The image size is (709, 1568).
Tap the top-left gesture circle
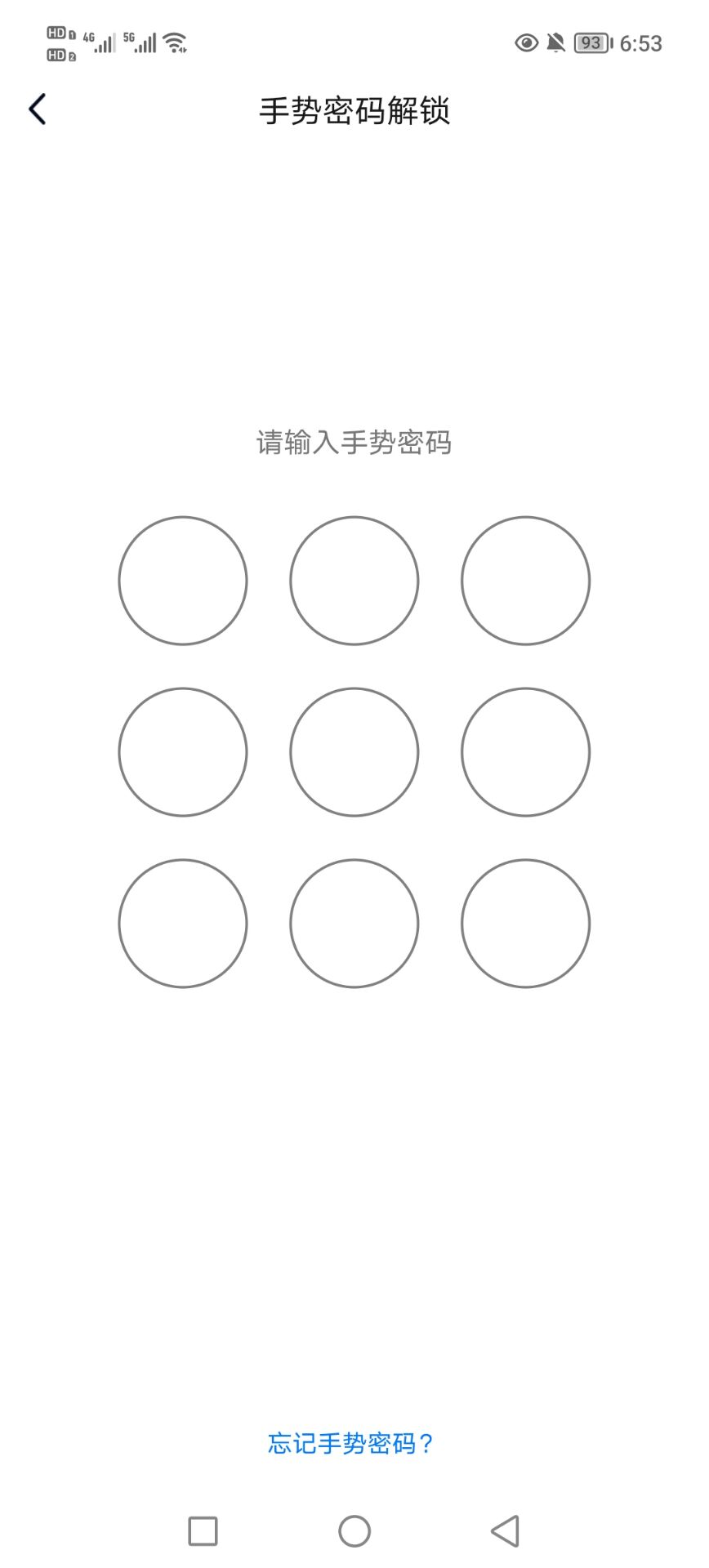(x=183, y=581)
